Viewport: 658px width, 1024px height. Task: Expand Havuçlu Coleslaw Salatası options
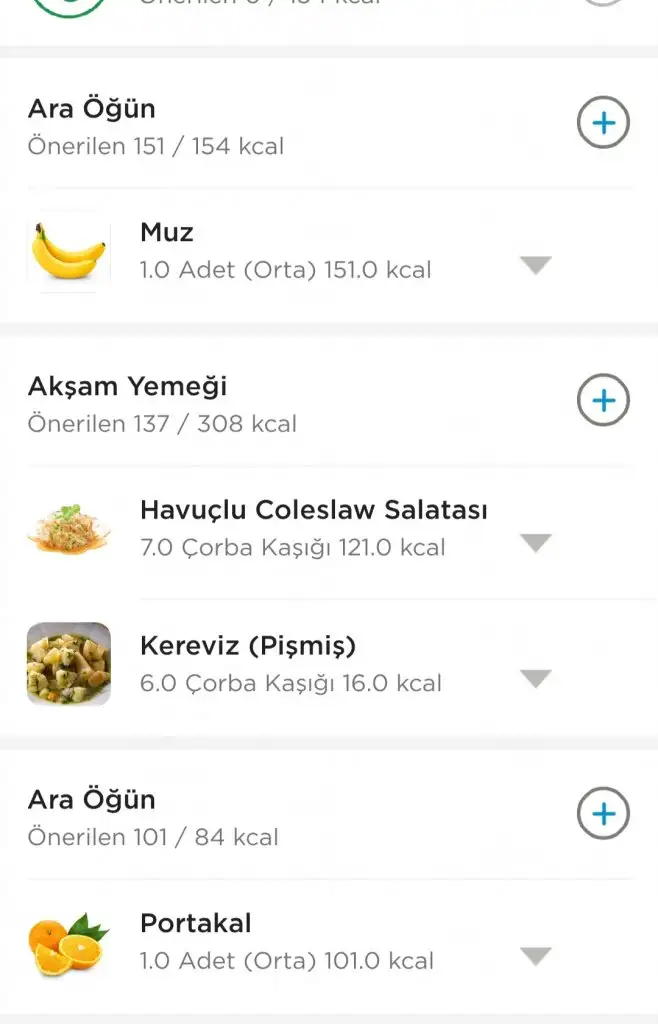coord(536,543)
